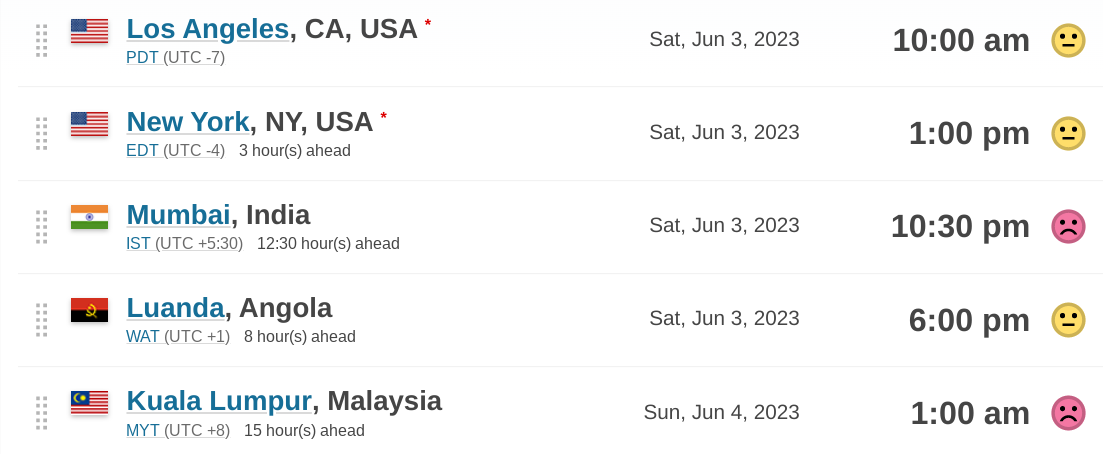
Task: Open the Mumbai city link
Action: coord(178,215)
